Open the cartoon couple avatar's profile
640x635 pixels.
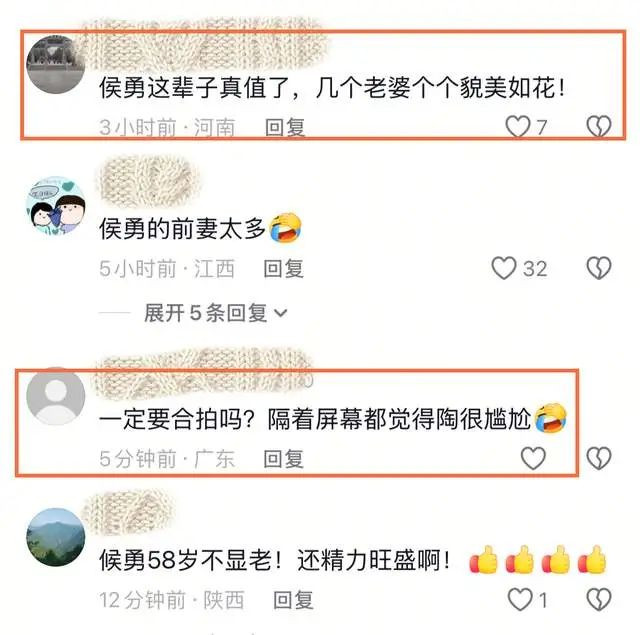pyautogui.click(x=54, y=208)
